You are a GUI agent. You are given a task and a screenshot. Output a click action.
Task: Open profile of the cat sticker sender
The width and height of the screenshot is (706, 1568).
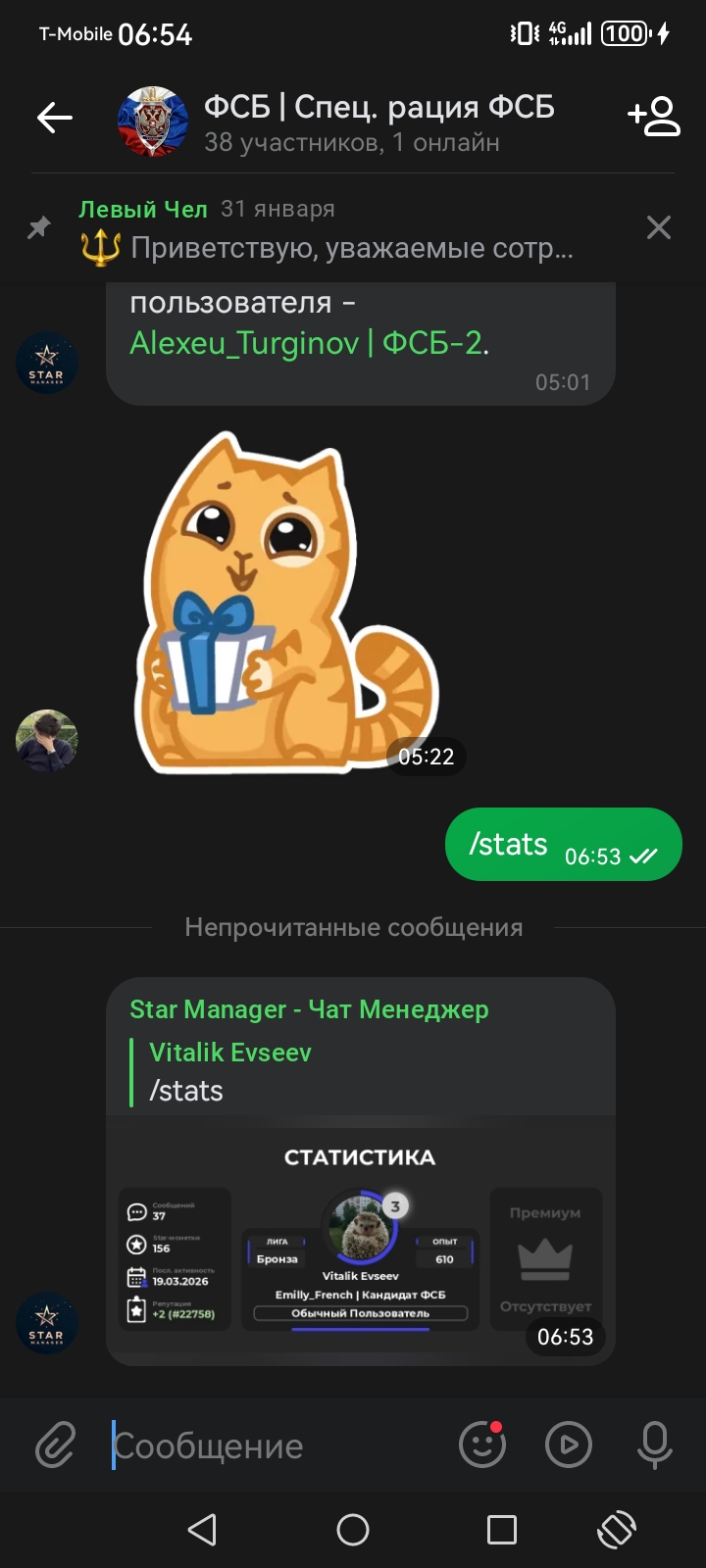[46, 741]
